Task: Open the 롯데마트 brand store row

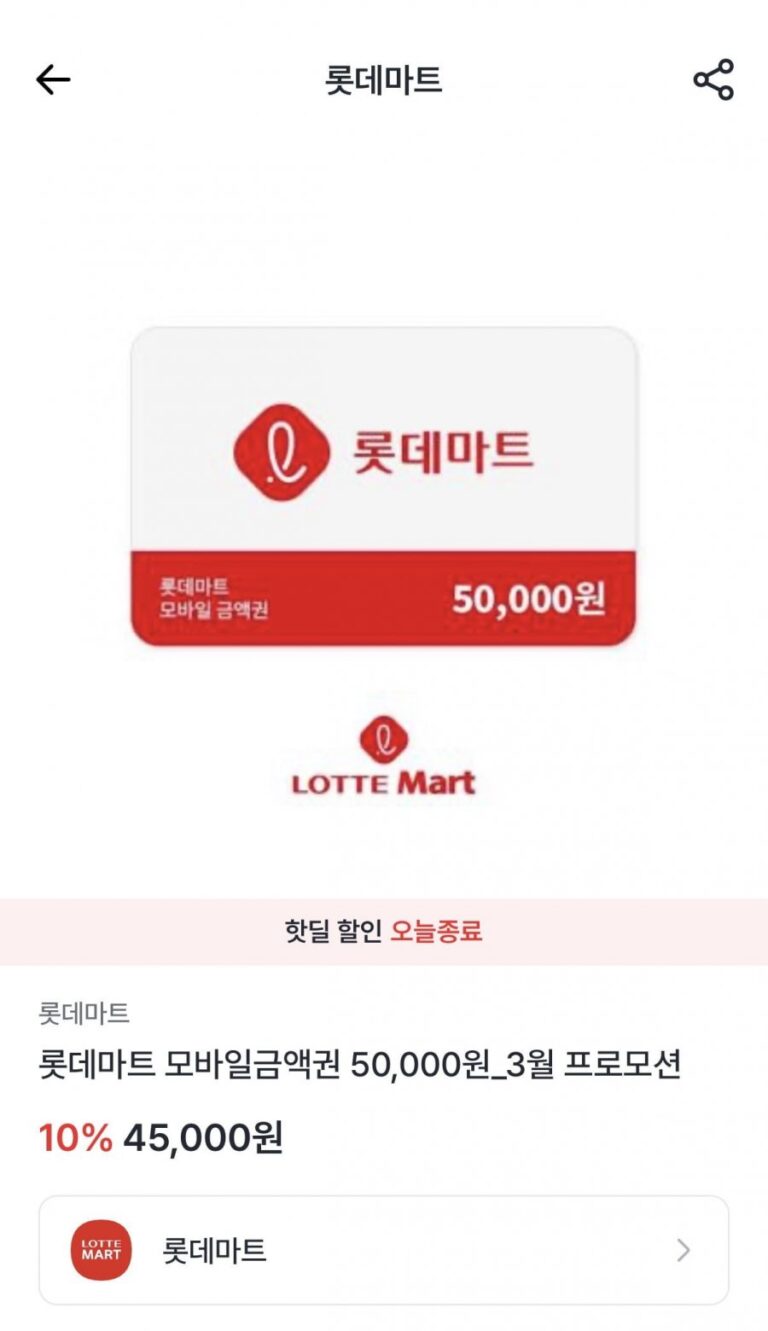Action: [384, 1250]
